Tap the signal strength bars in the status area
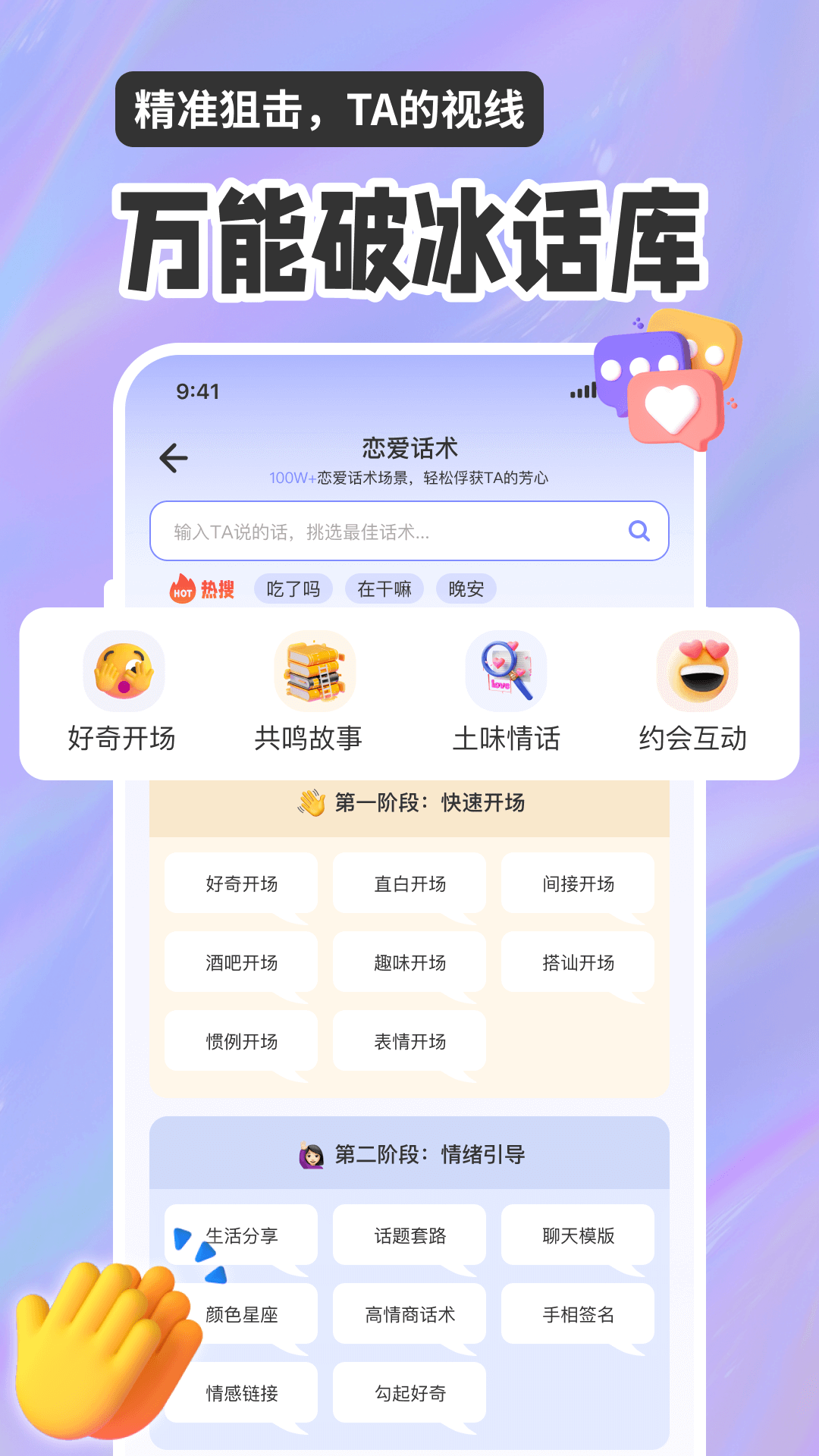This screenshot has width=819, height=1456. click(x=583, y=391)
